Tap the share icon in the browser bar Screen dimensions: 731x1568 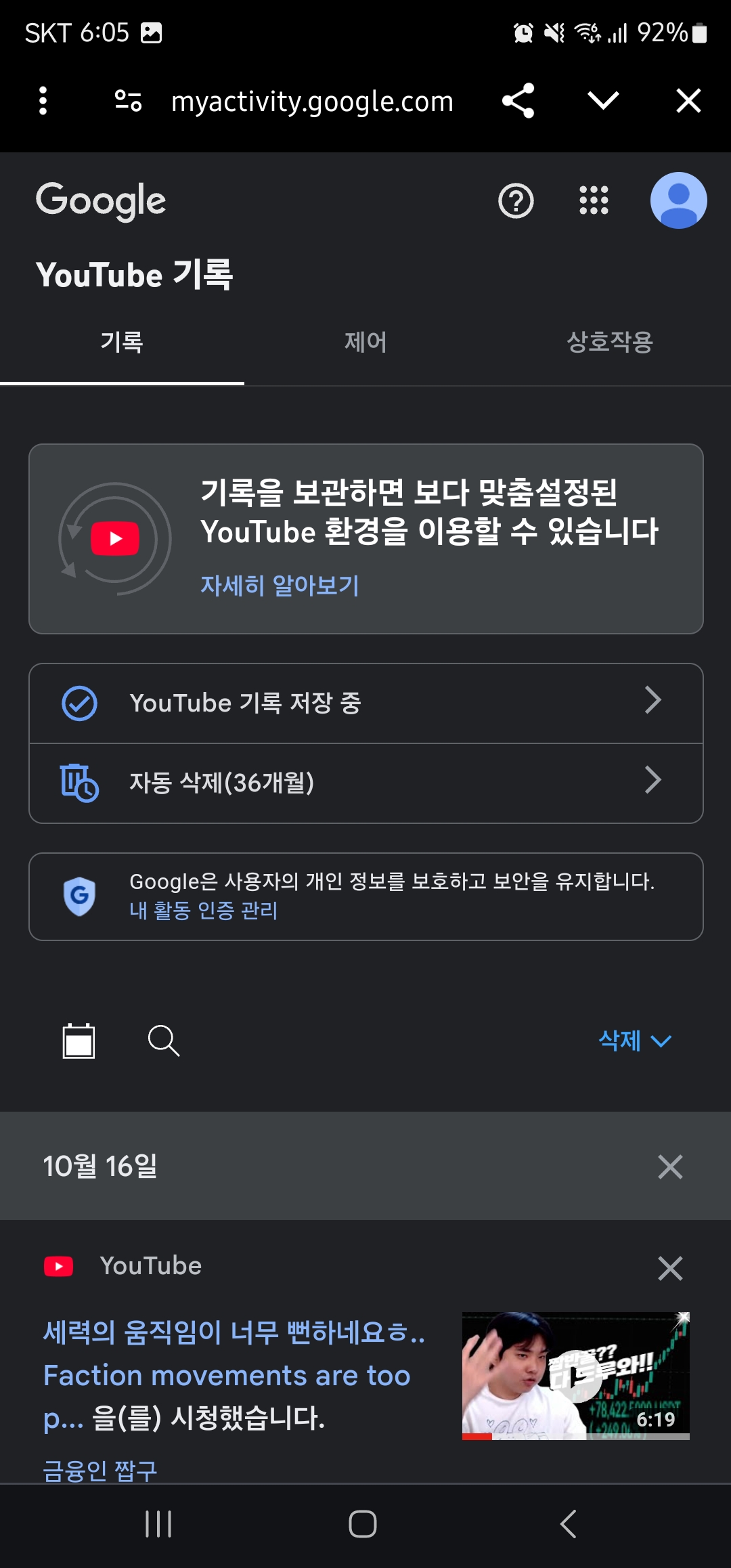(x=518, y=100)
